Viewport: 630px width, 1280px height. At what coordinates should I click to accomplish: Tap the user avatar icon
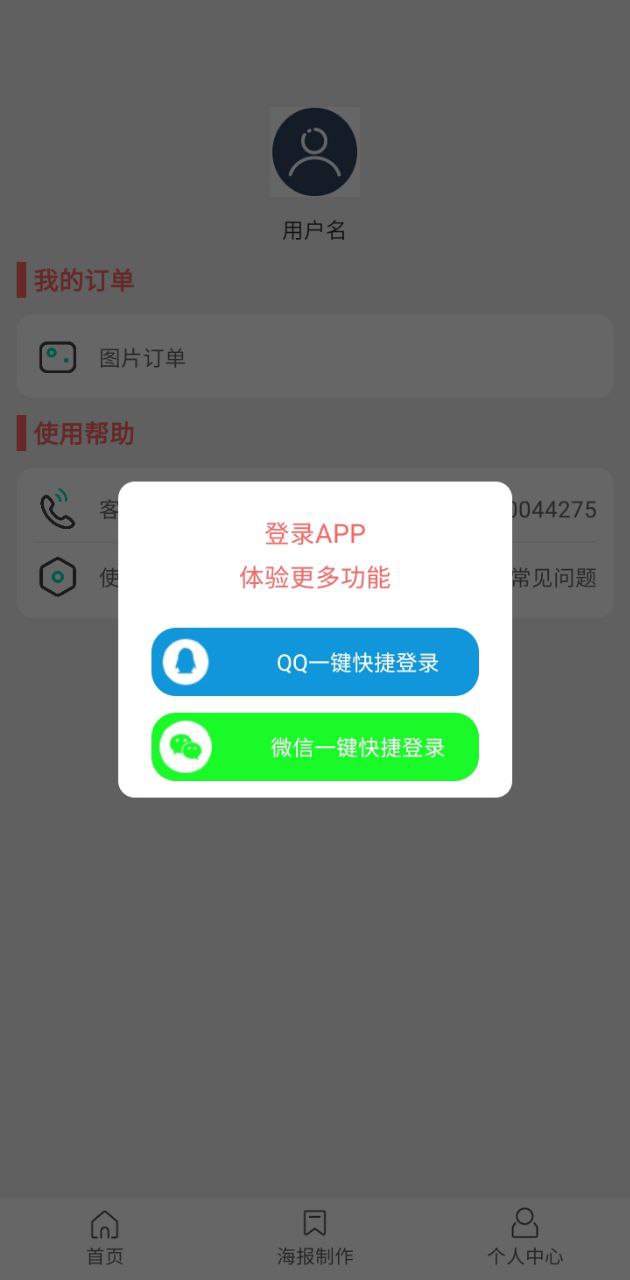click(315, 152)
